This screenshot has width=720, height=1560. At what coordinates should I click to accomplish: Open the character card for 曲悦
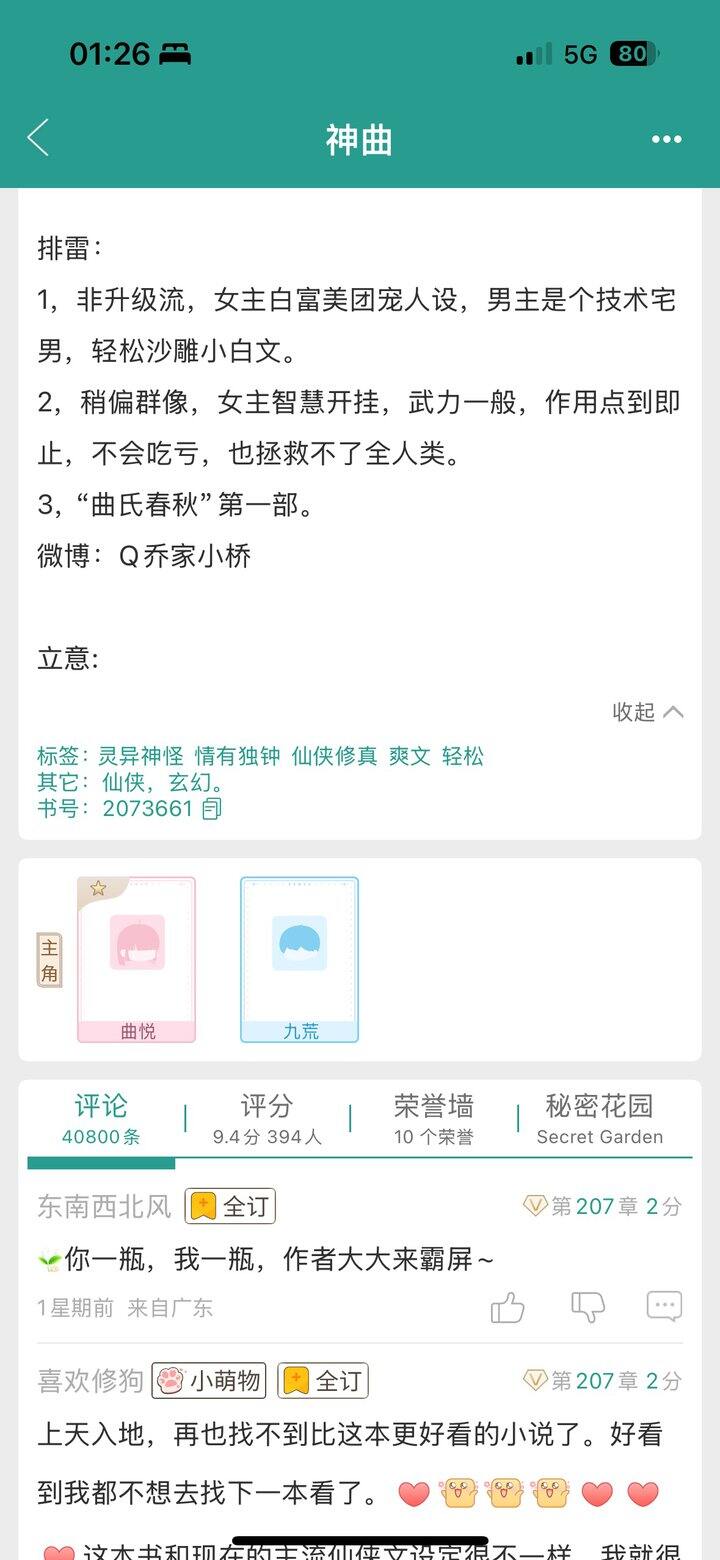pos(137,959)
